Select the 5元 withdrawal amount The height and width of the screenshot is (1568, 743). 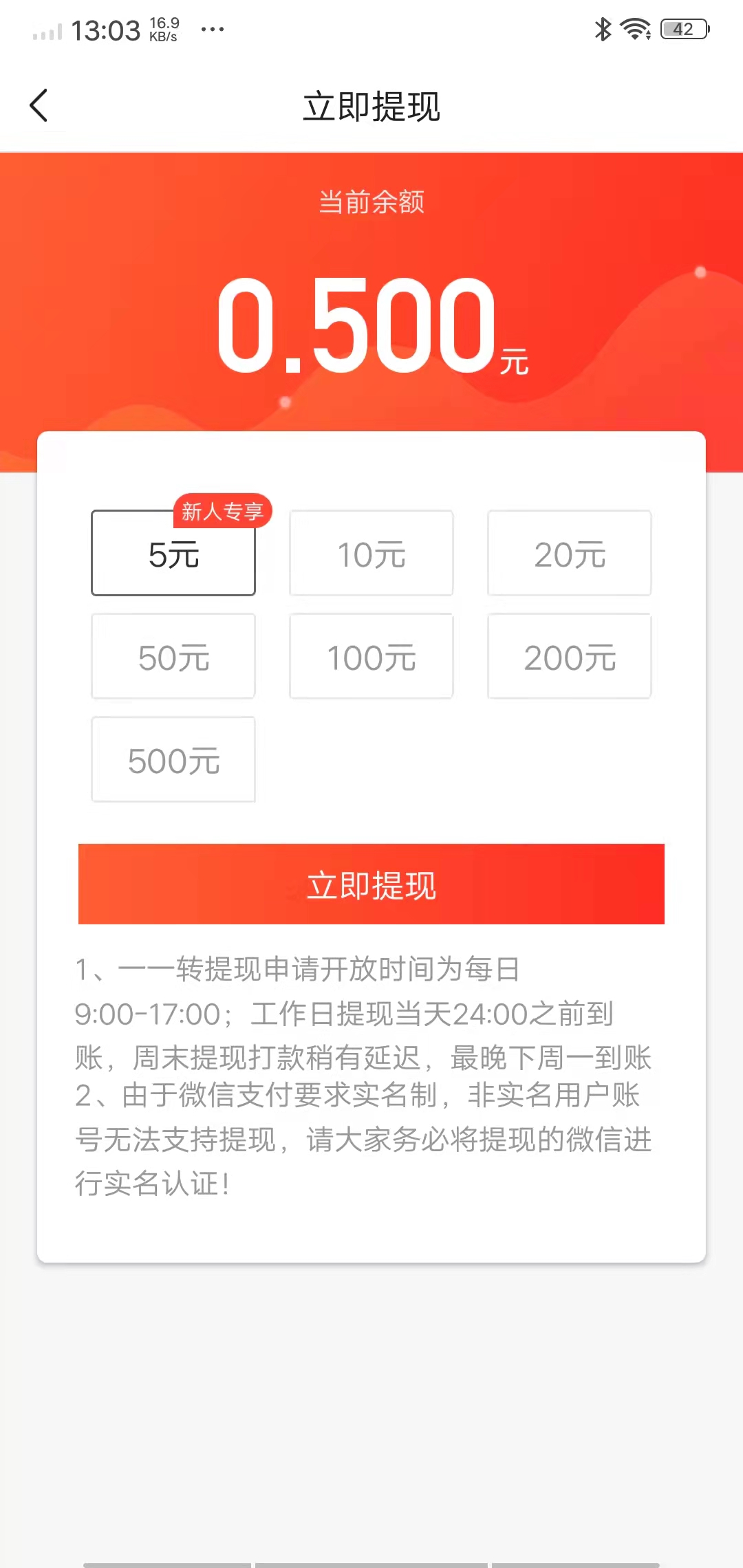(x=173, y=554)
